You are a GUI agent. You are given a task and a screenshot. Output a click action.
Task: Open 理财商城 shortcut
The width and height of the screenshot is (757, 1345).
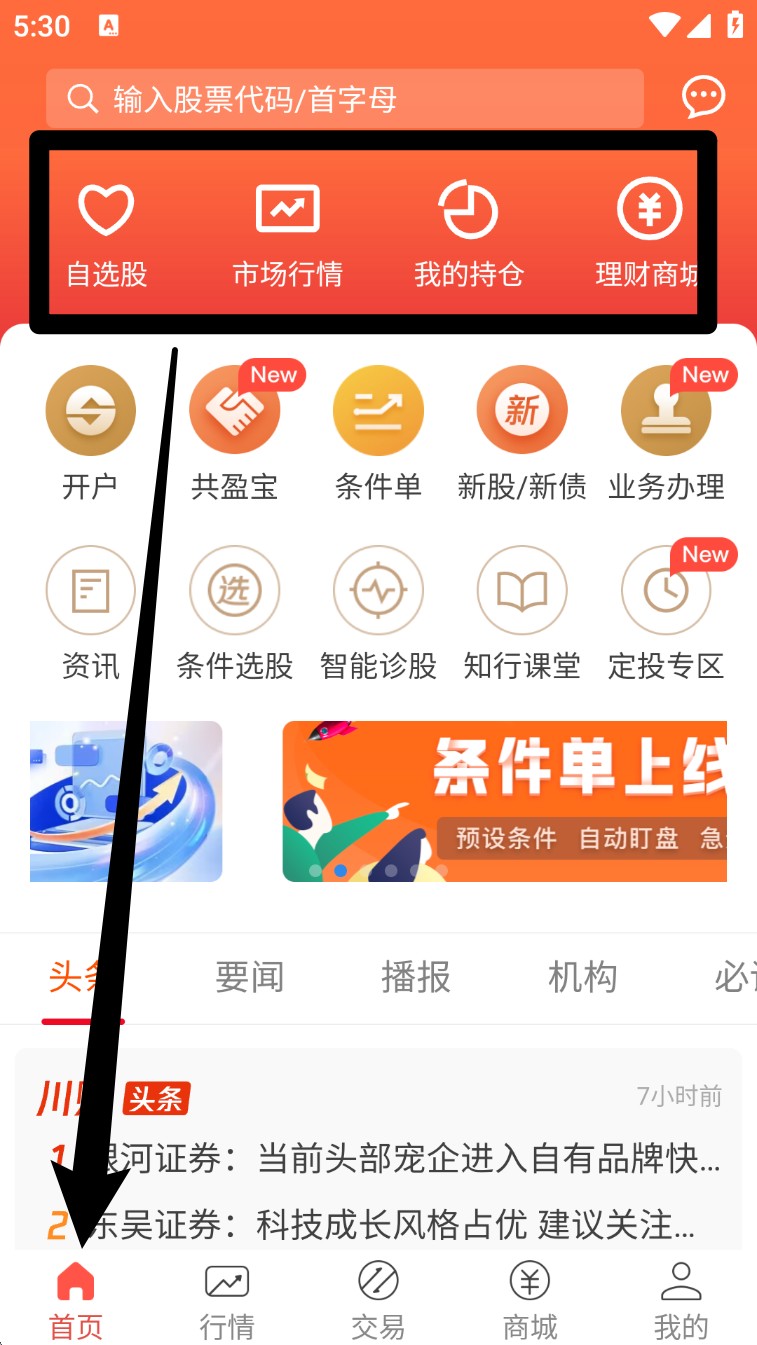(647, 235)
